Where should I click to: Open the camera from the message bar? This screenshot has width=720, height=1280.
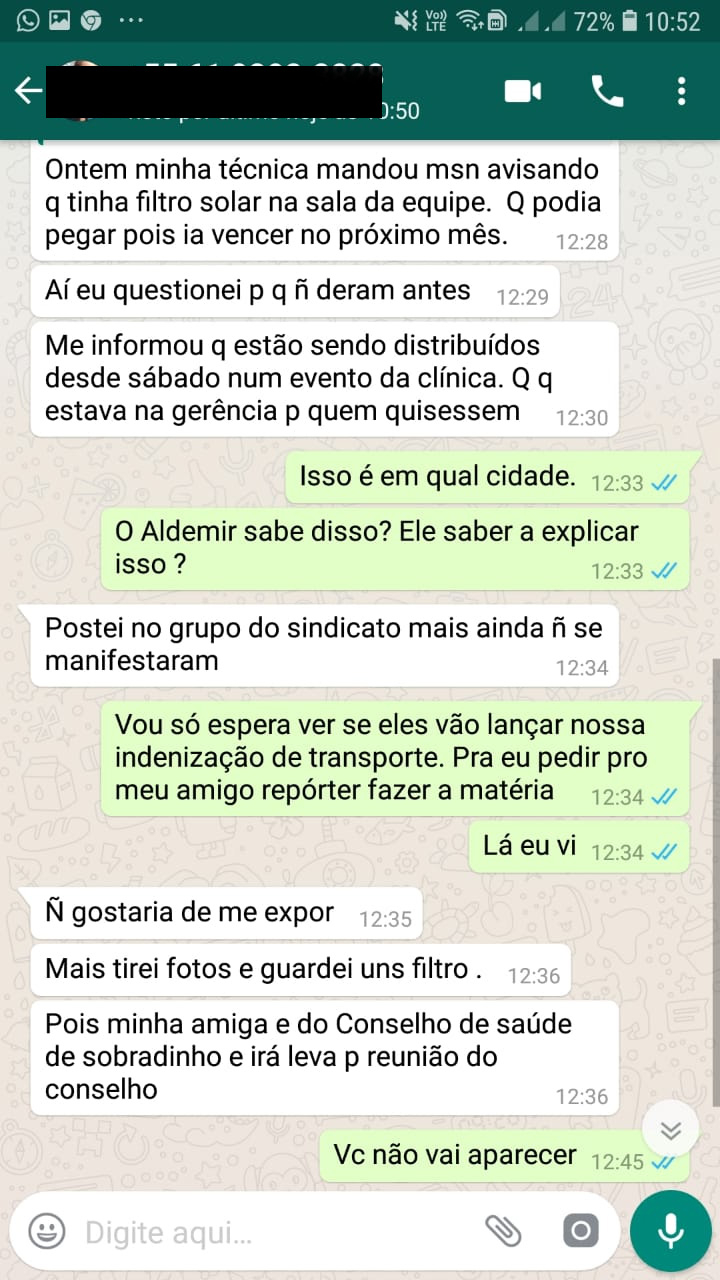(x=580, y=1230)
